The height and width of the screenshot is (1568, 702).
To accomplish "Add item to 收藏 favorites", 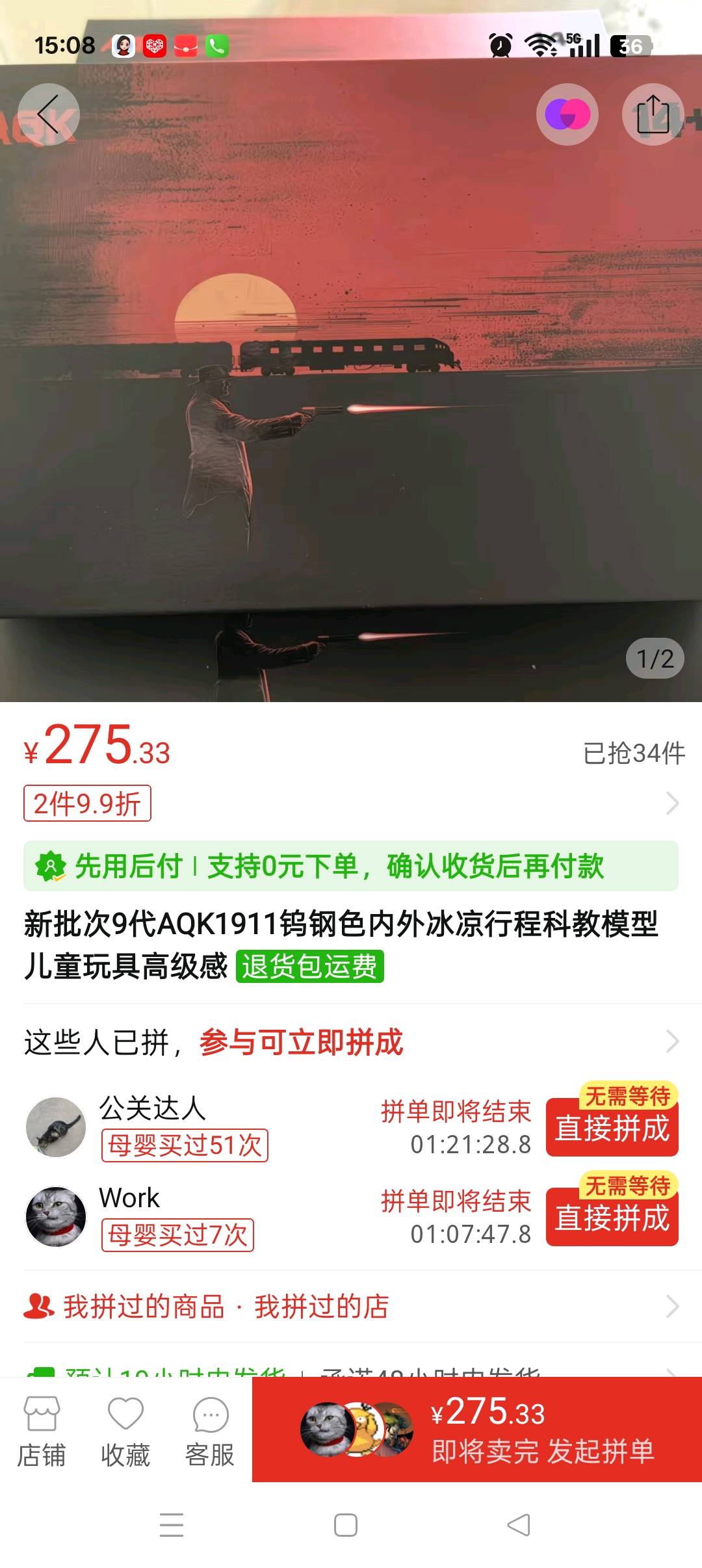I will 125,1431.
